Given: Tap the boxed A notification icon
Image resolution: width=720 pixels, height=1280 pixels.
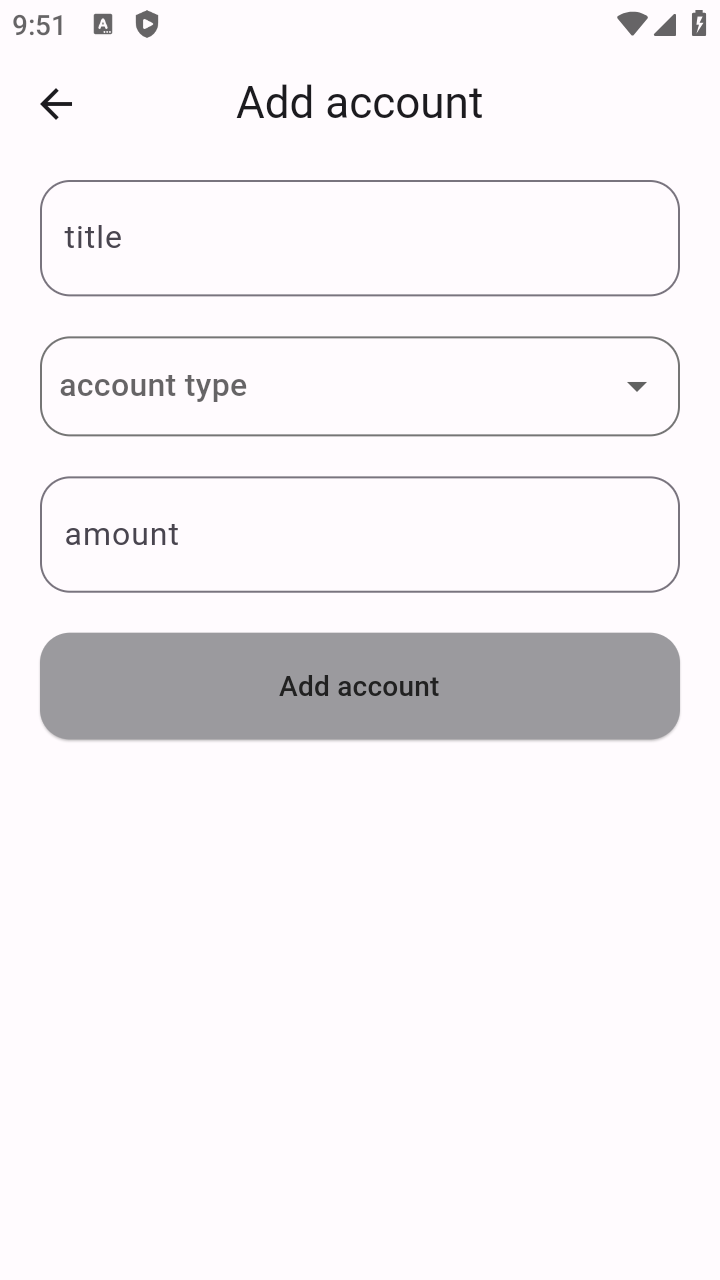Looking at the screenshot, I should [x=102, y=25].
